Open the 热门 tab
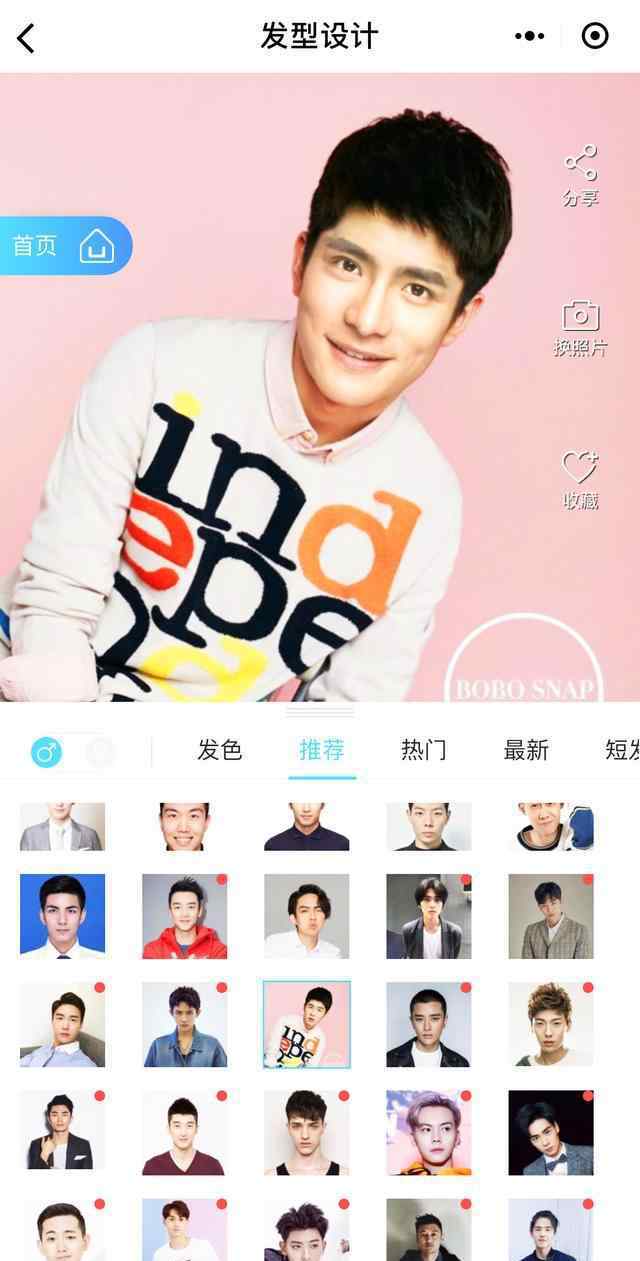Image resolution: width=640 pixels, height=1261 pixels. coord(424,750)
